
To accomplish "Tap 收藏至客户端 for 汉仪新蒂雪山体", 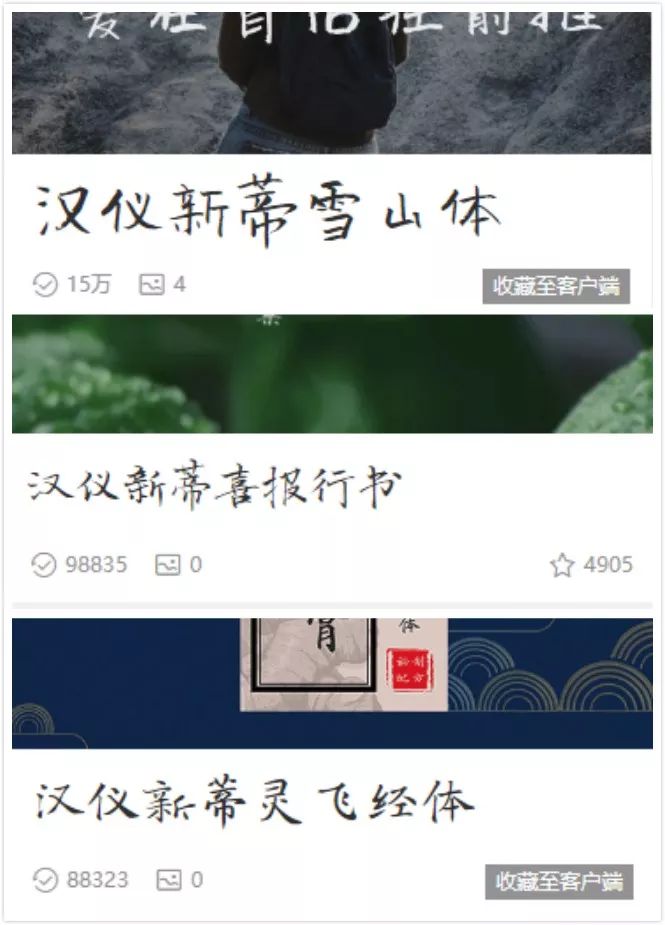I will (556, 286).
